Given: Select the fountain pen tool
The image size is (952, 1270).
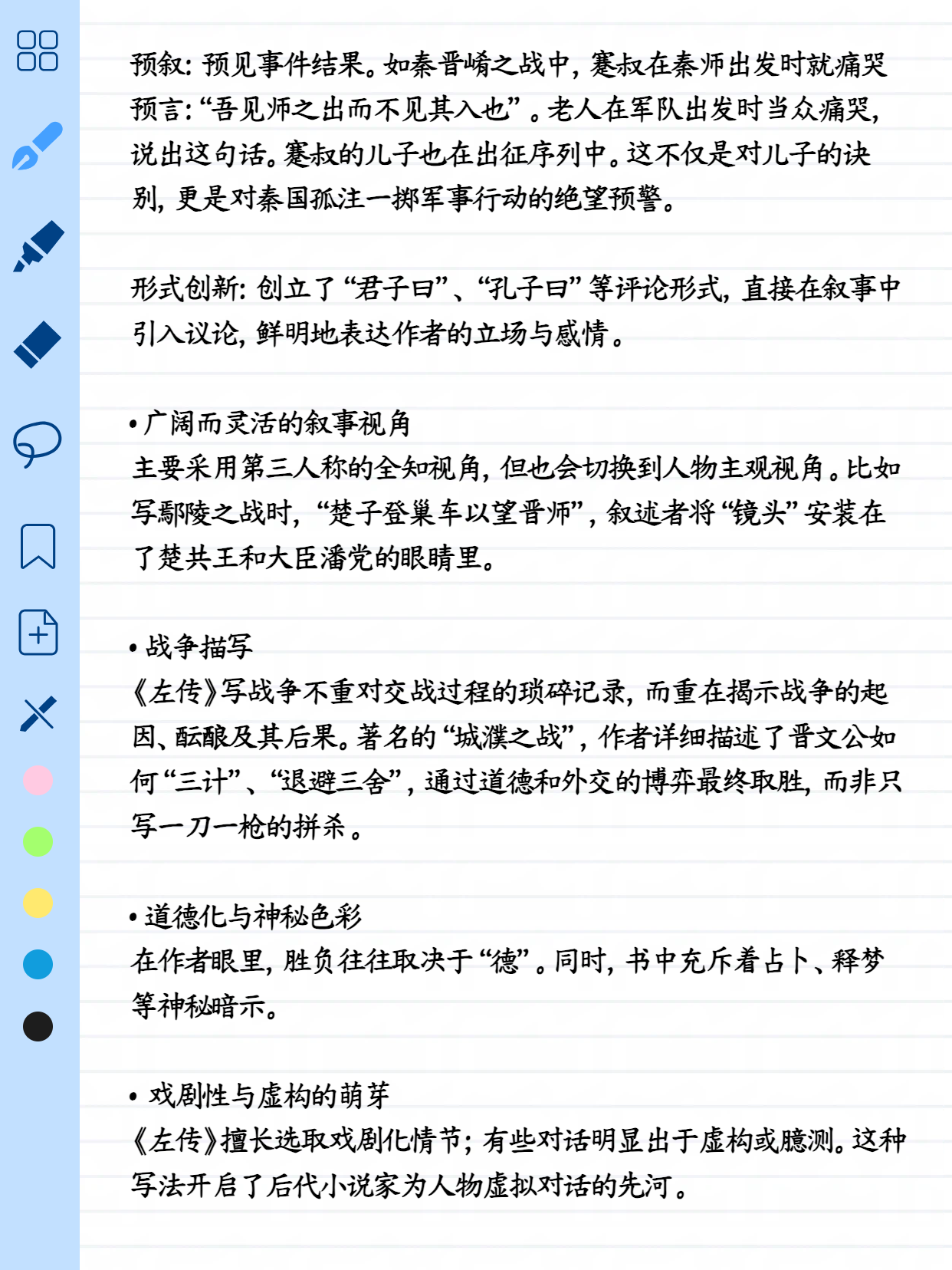Looking at the screenshot, I should [x=38, y=146].
